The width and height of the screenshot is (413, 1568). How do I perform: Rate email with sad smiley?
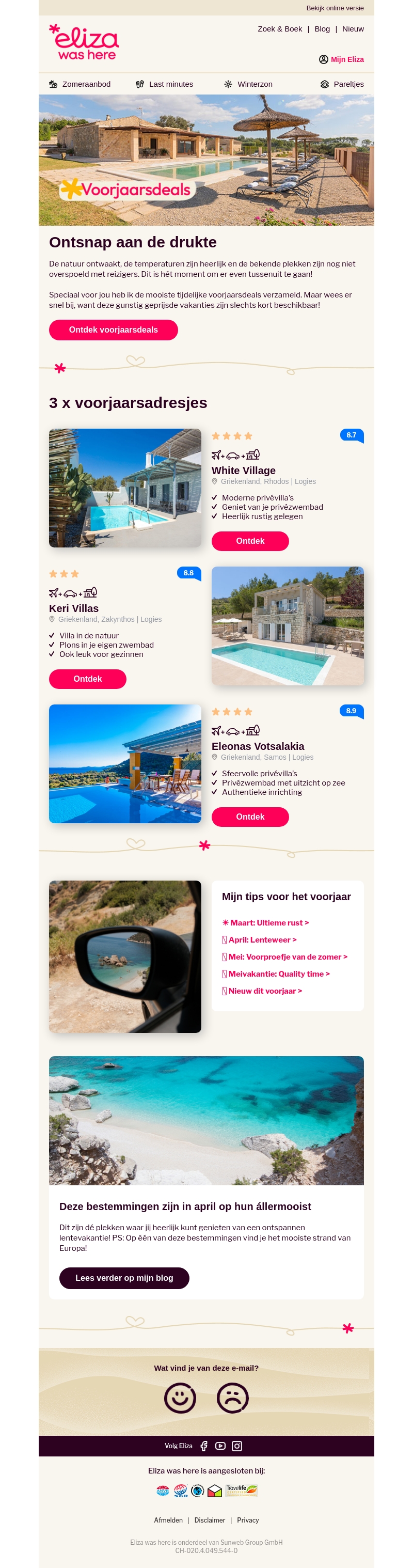coord(233,1397)
